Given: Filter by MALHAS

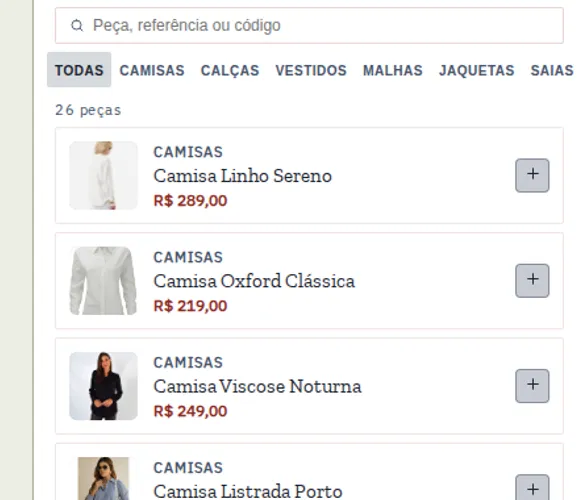Looking at the screenshot, I should click(x=392, y=70).
